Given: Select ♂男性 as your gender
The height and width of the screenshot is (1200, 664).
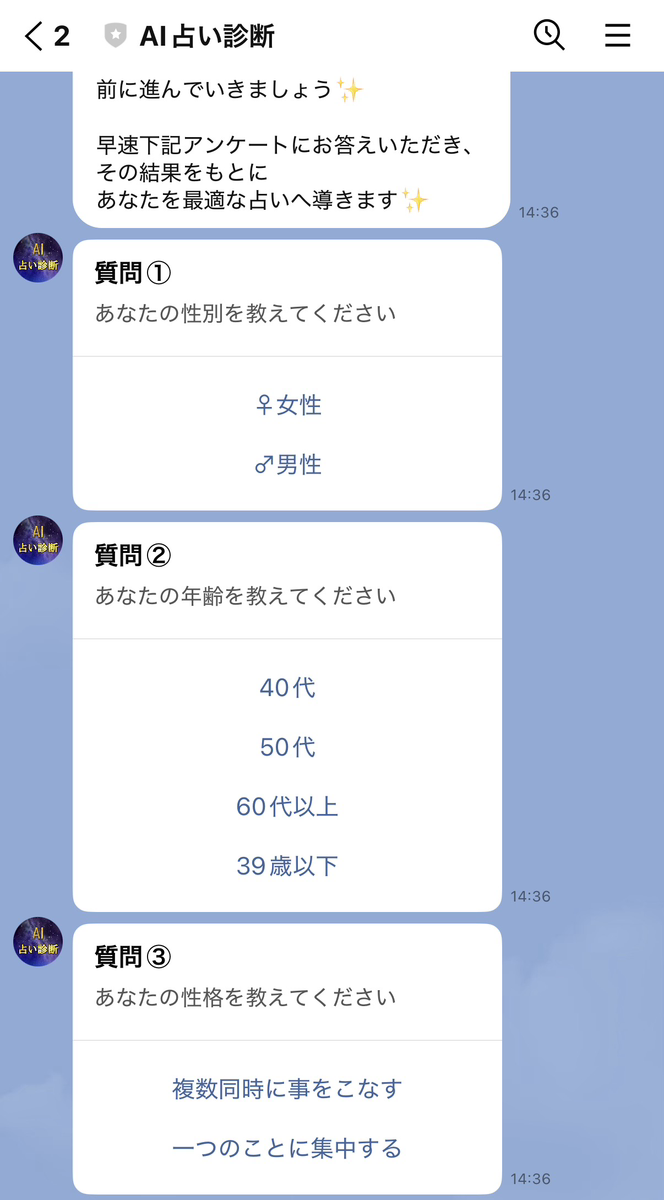Looking at the screenshot, I should [x=288, y=465].
